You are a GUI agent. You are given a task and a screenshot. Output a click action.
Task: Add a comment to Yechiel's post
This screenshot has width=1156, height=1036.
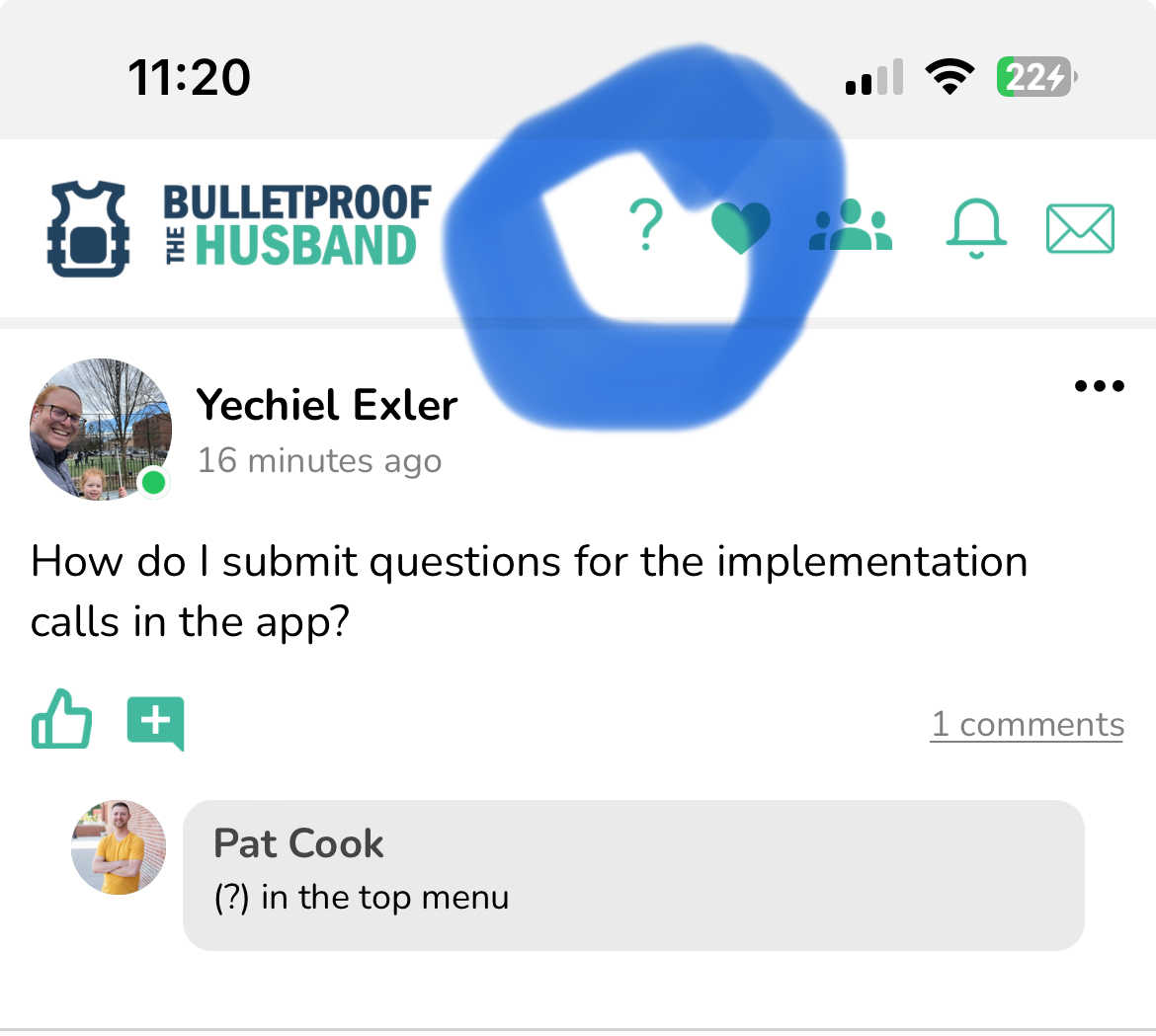coord(155,724)
